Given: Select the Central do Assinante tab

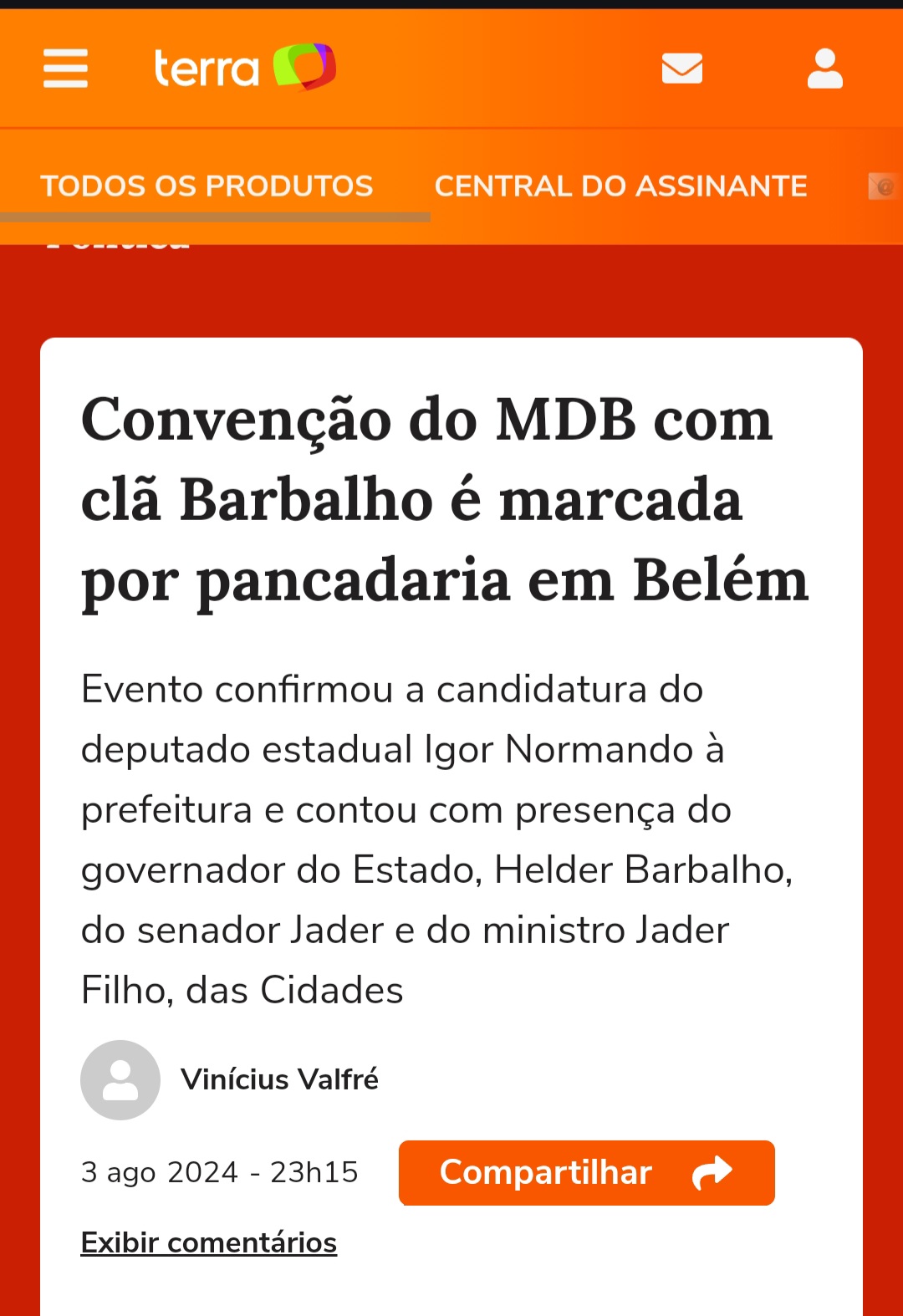Looking at the screenshot, I should pyautogui.click(x=620, y=186).
